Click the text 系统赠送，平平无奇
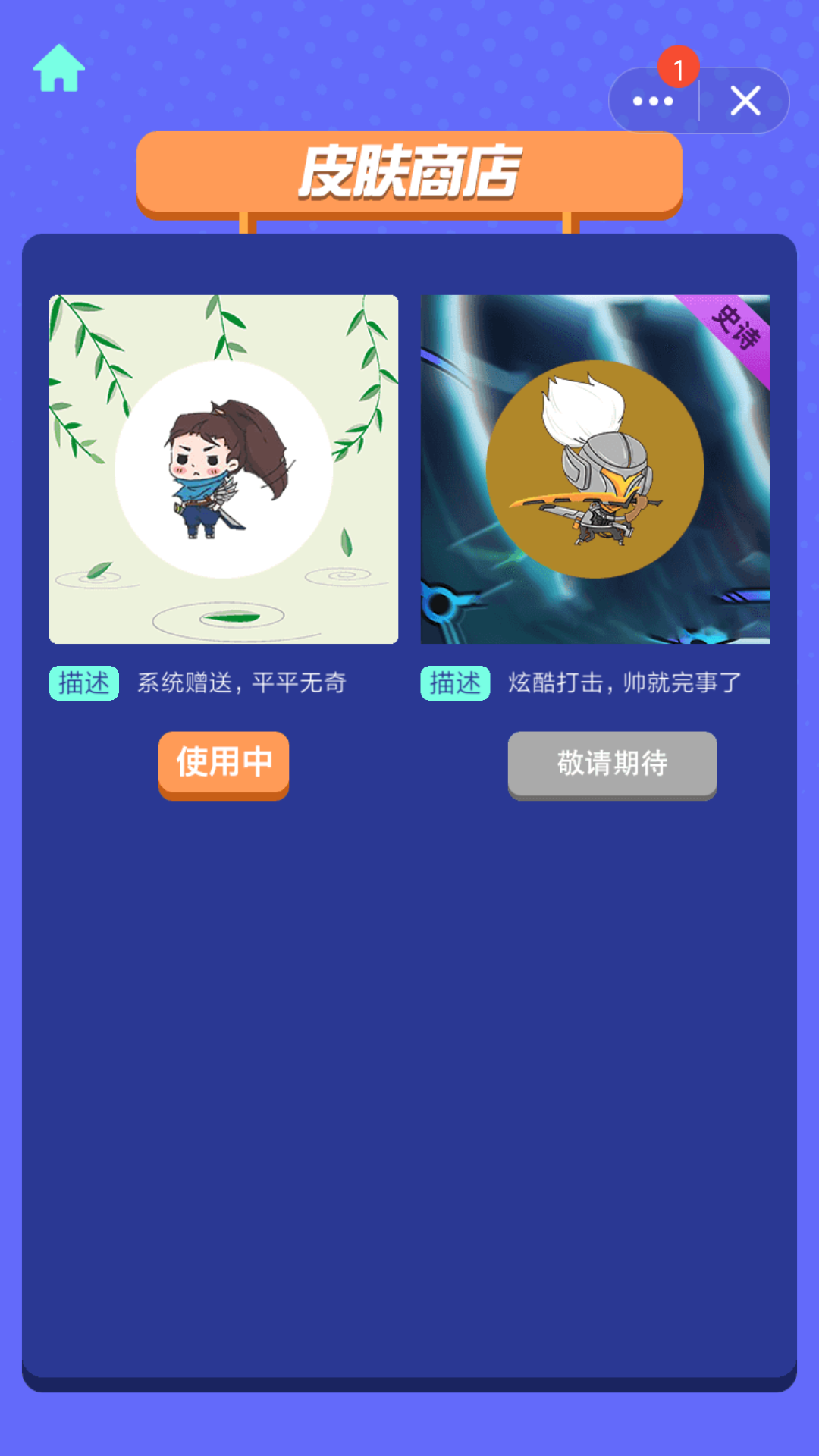 pyautogui.click(x=241, y=682)
